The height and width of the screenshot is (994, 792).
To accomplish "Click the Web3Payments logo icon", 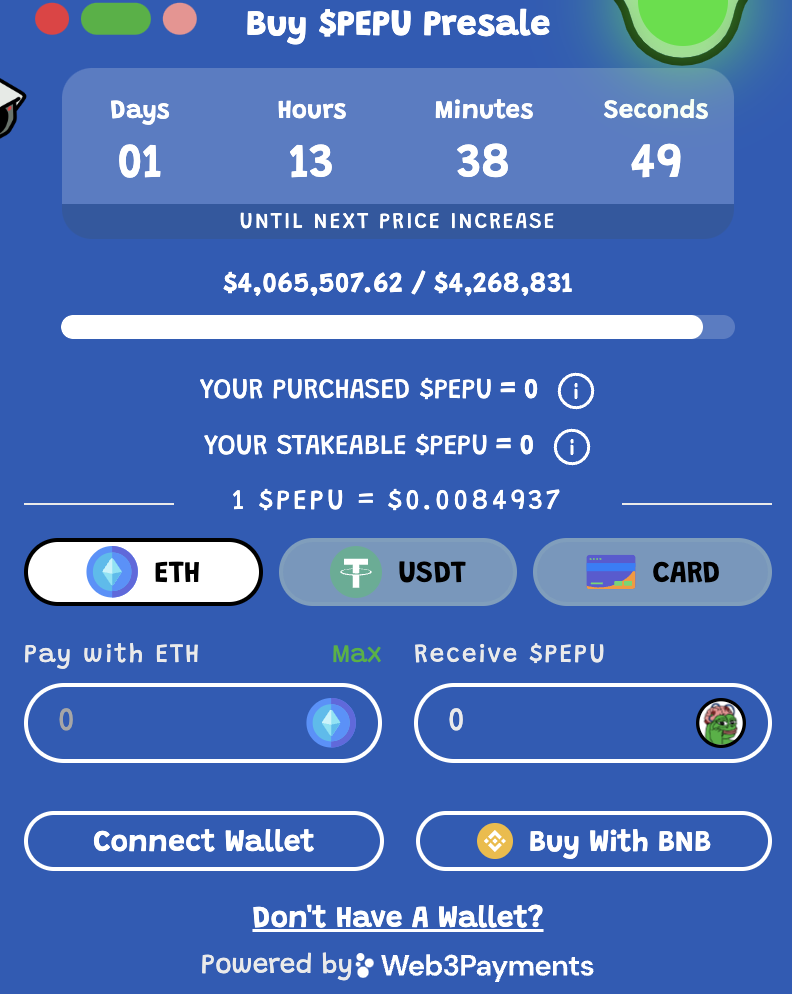I will [366, 965].
